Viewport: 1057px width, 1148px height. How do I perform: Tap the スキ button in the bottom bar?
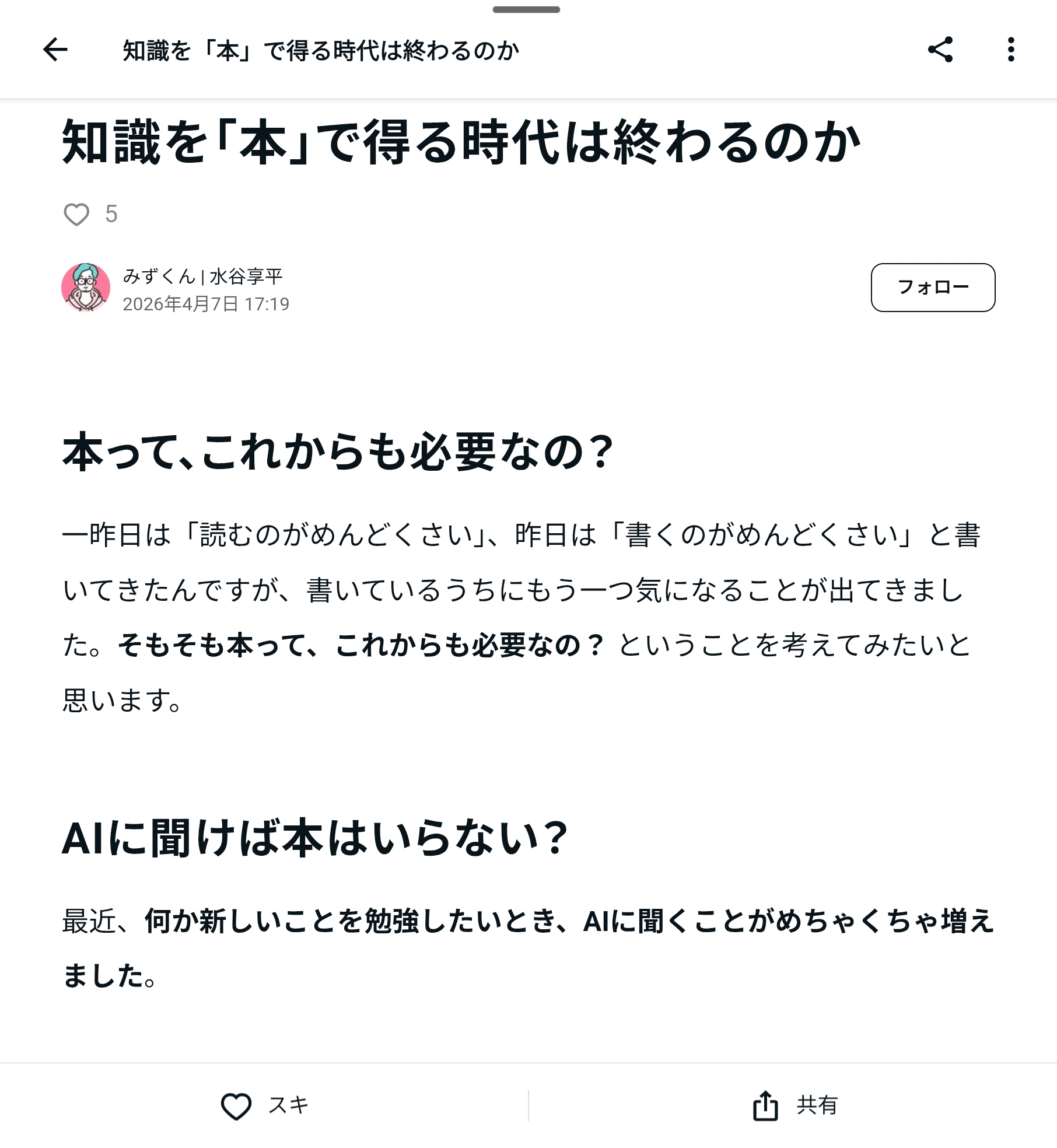tap(264, 1105)
